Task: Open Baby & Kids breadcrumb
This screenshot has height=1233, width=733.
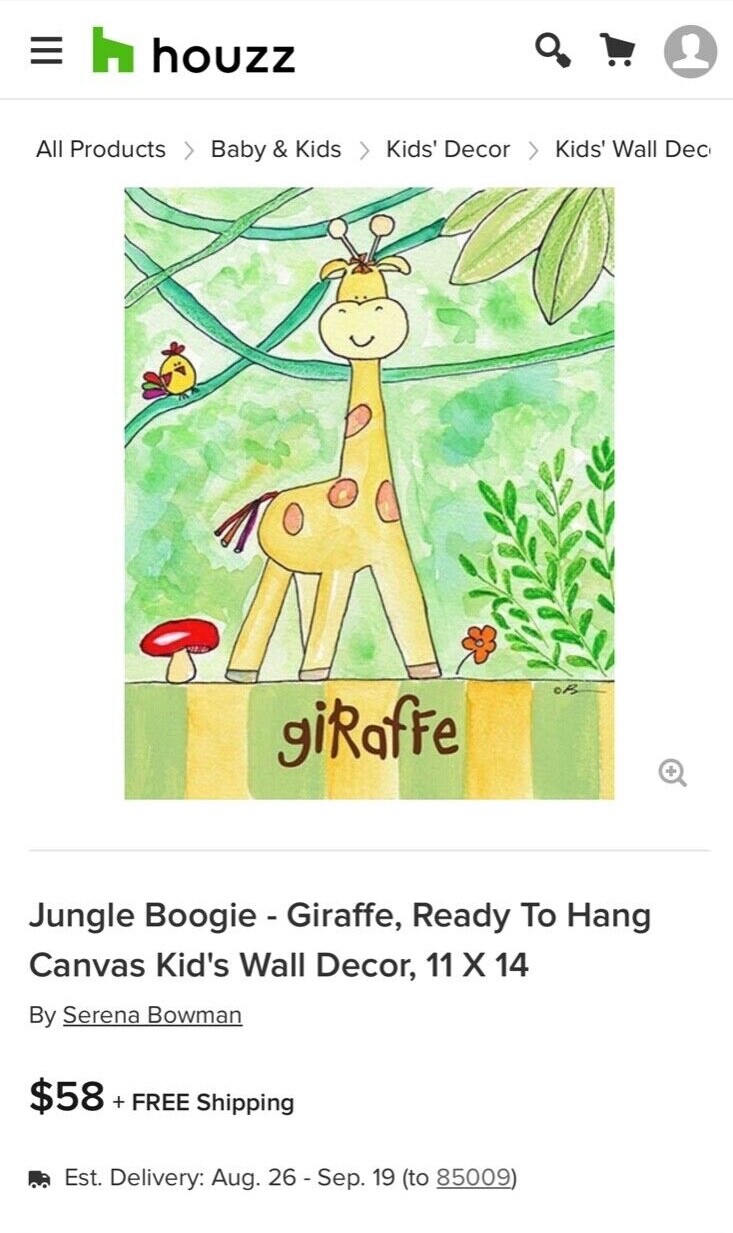Action: [x=275, y=149]
